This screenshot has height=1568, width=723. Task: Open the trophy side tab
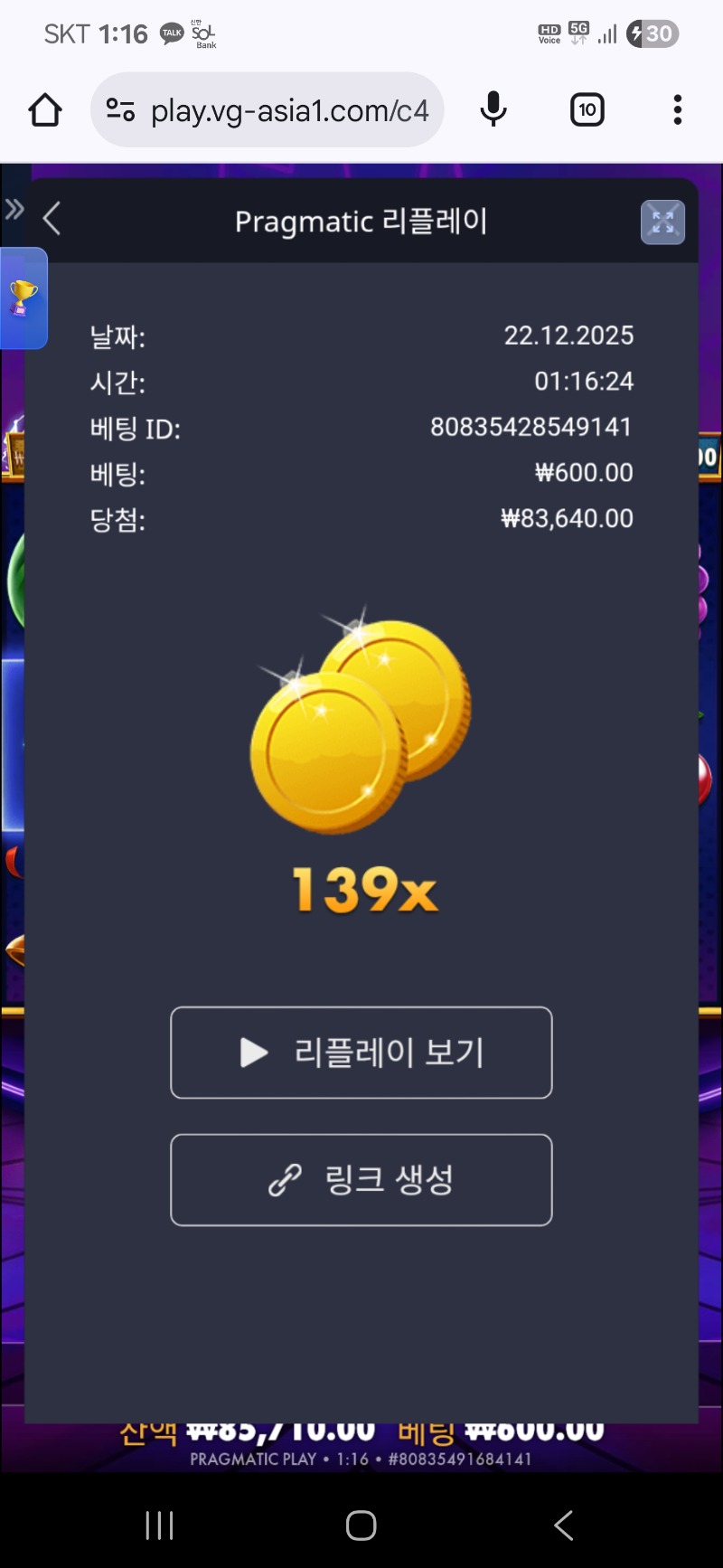23,298
